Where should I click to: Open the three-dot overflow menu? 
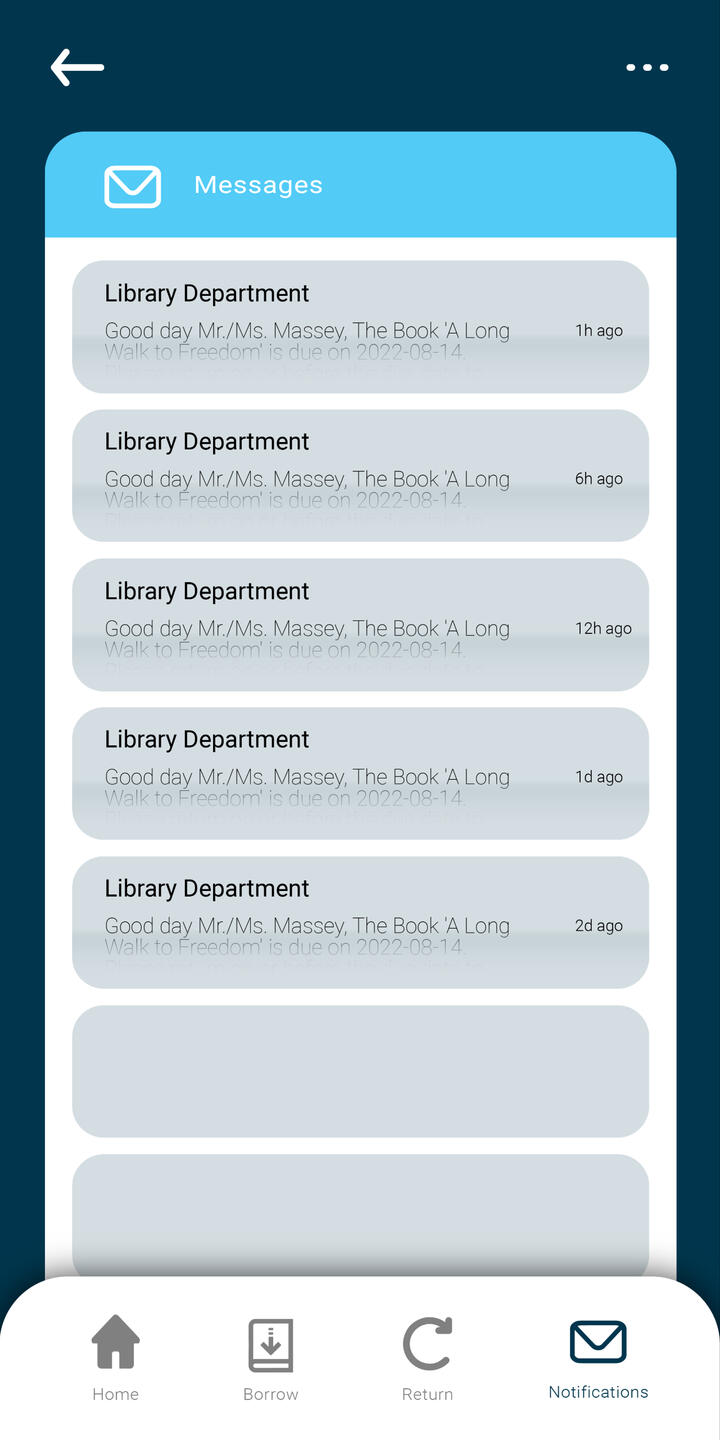(x=647, y=67)
